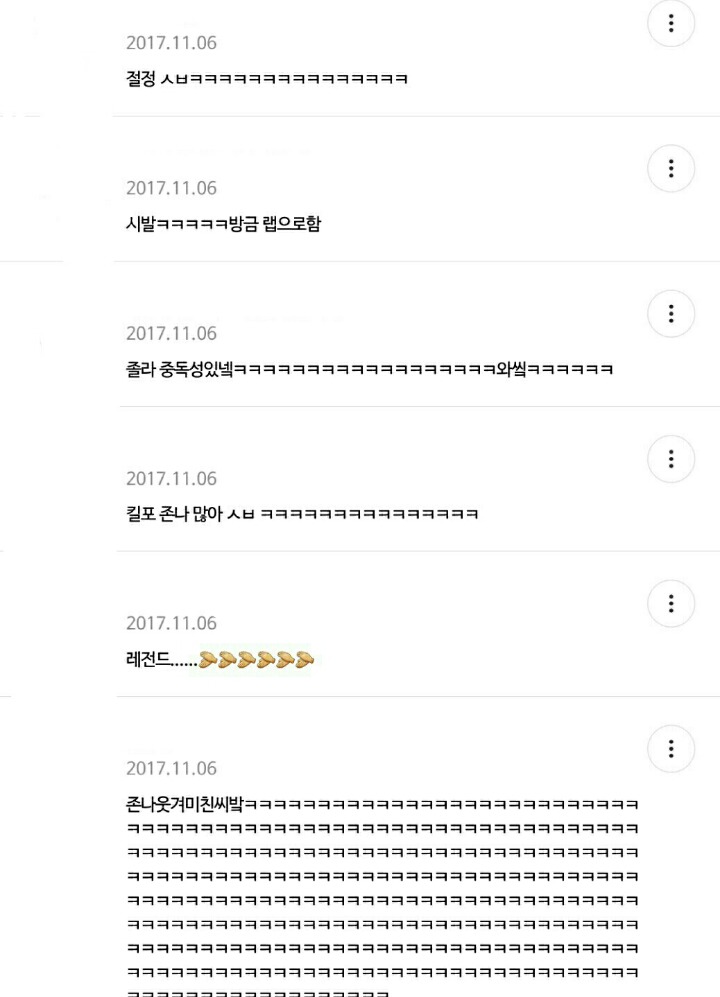Image resolution: width=720 pixels, height=997 pixels.
Task: Open the three-dot menu on the "킬포 존나 많아" comment
Action: pos(671,458)
